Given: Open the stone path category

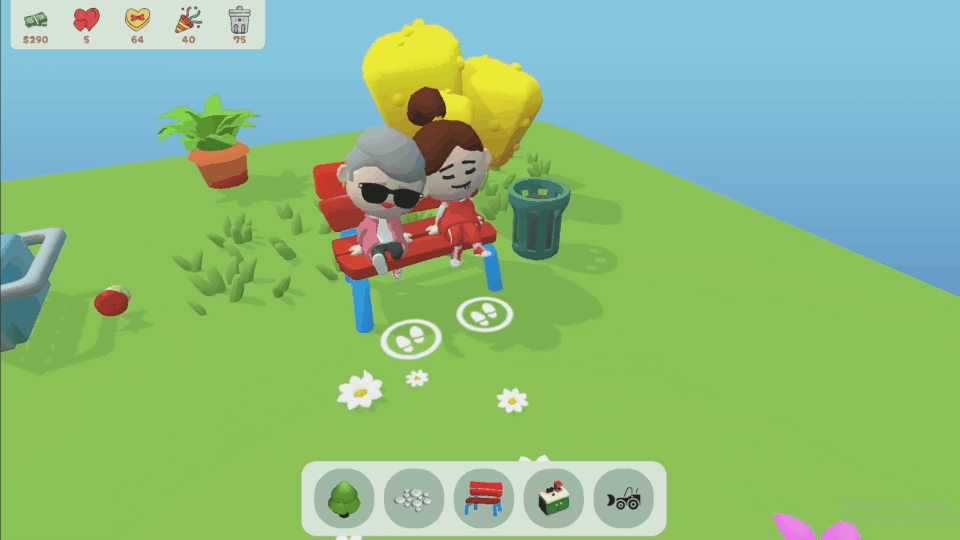Looking at the screenshot, I should [x=414, y=498].
